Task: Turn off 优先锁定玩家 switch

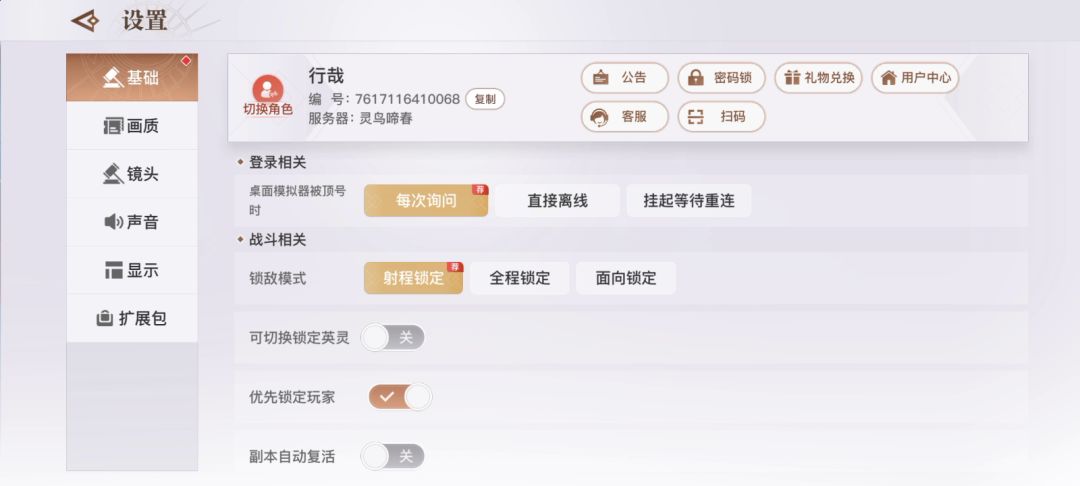Action: (x=400, y=397)
